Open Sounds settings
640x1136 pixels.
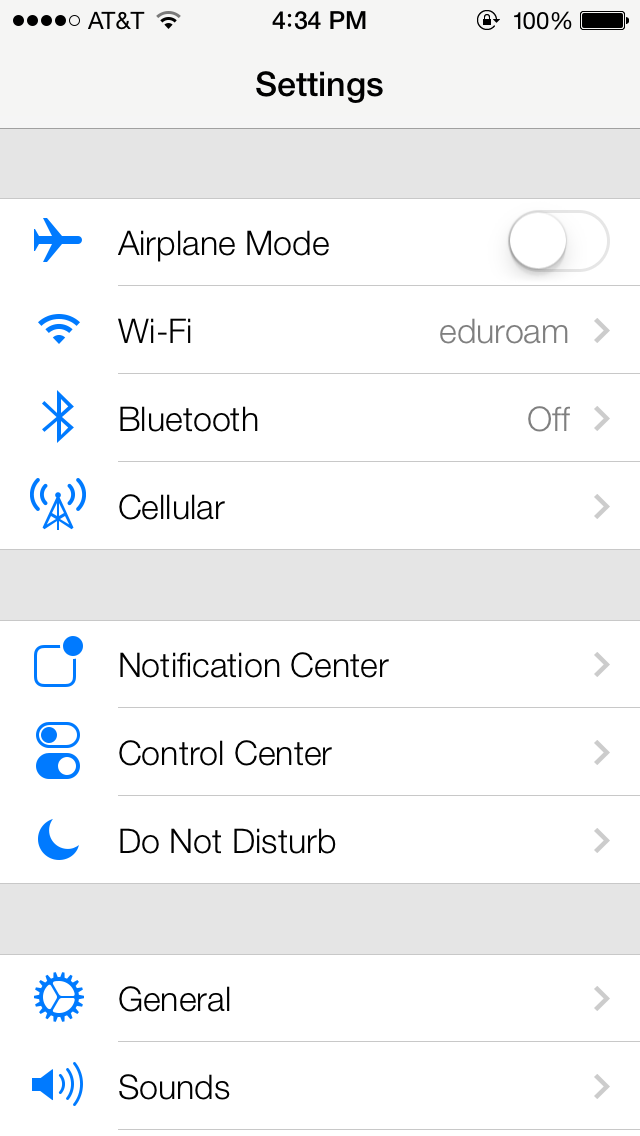[320, 1087]
